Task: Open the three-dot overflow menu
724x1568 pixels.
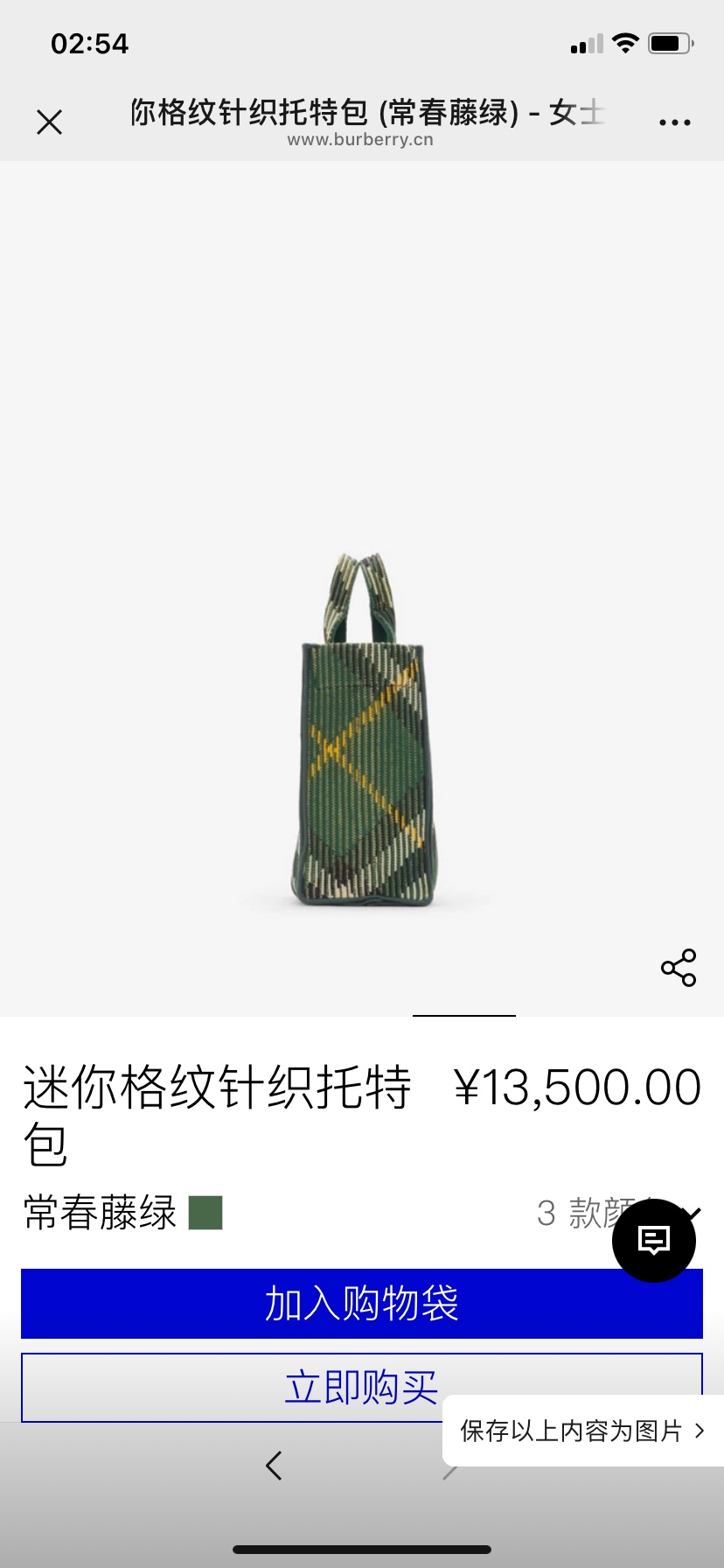Action: (675, 122)
